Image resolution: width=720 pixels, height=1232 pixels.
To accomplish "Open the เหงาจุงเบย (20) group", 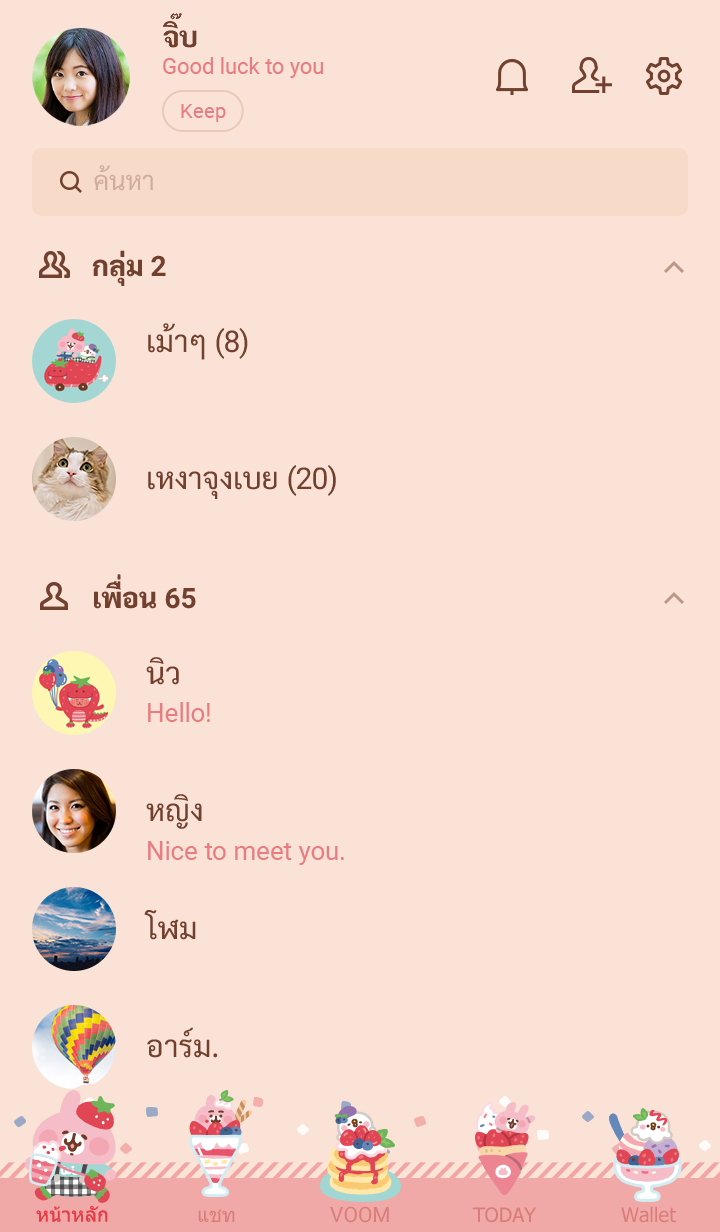I will 241,480.
